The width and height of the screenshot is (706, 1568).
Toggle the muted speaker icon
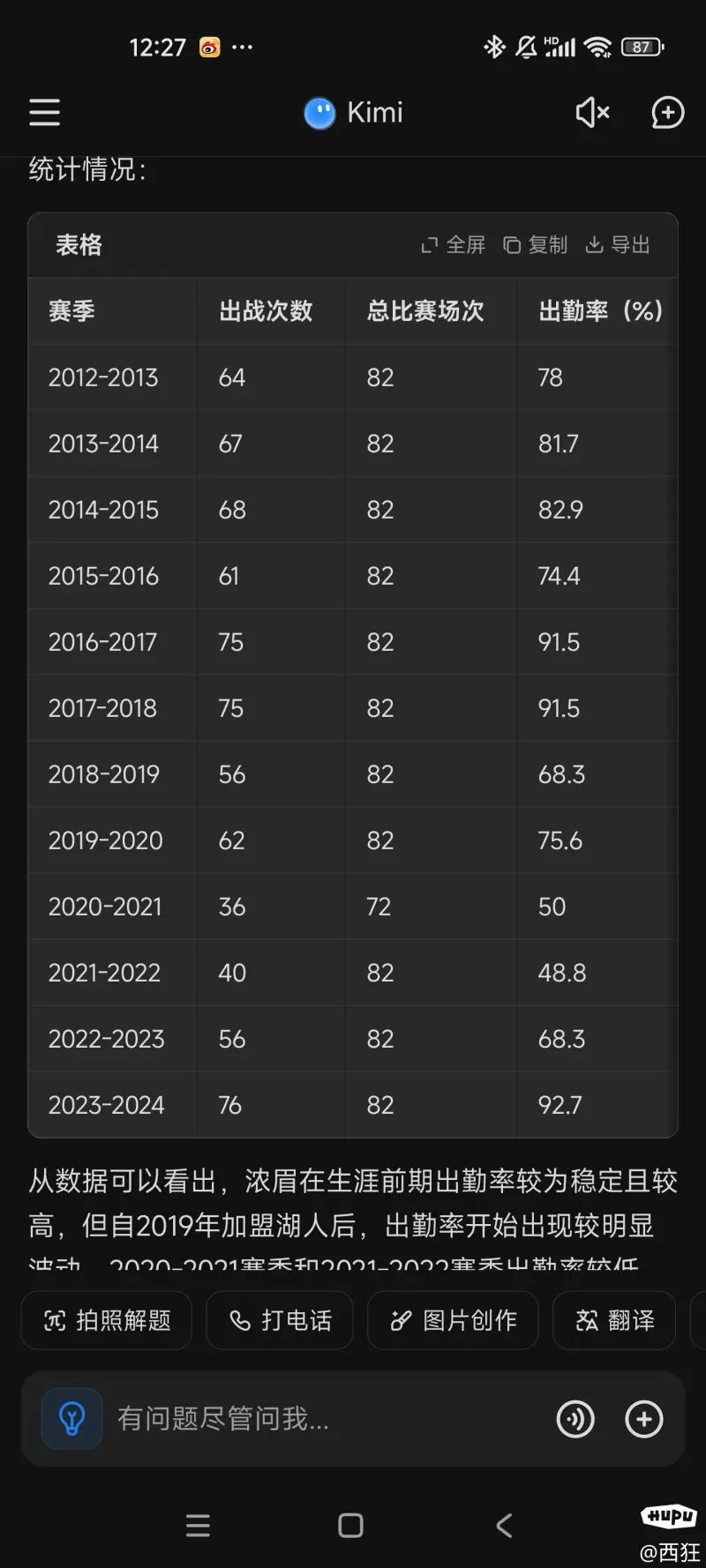click(592, 112)
